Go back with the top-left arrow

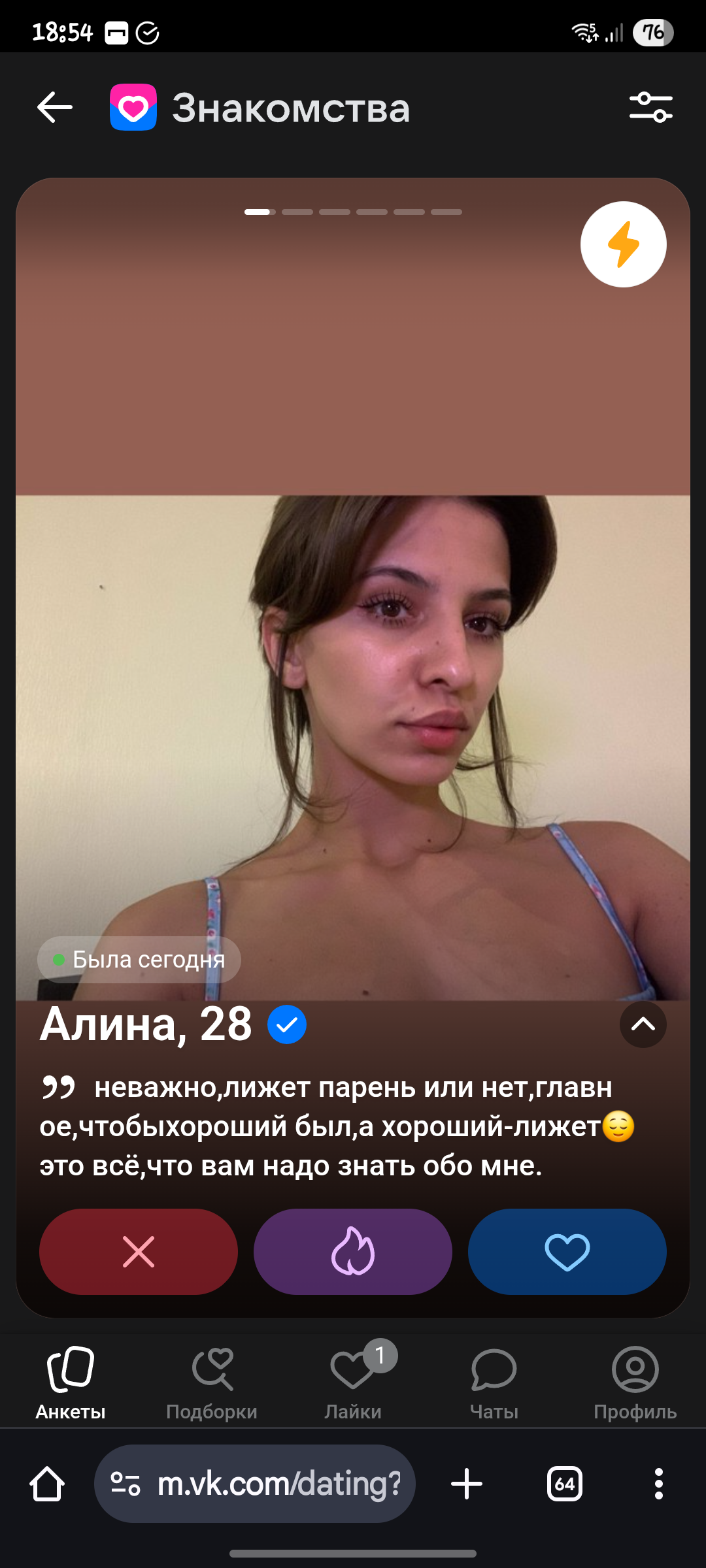click(55, 107)
